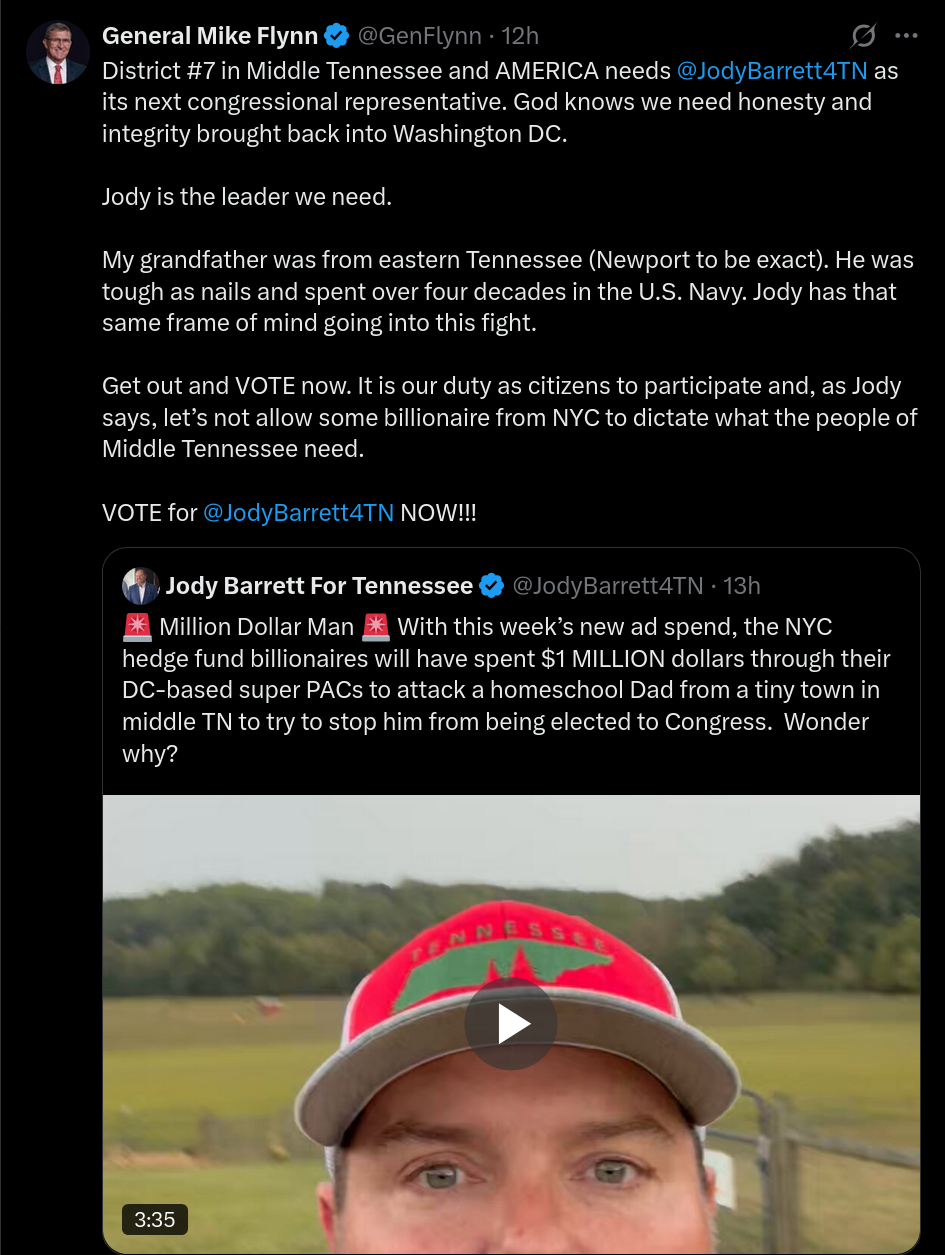Screen dimensions: 945x1255
Task: View General Mike Flynn's profile via name
Action: tap(210, 37)
